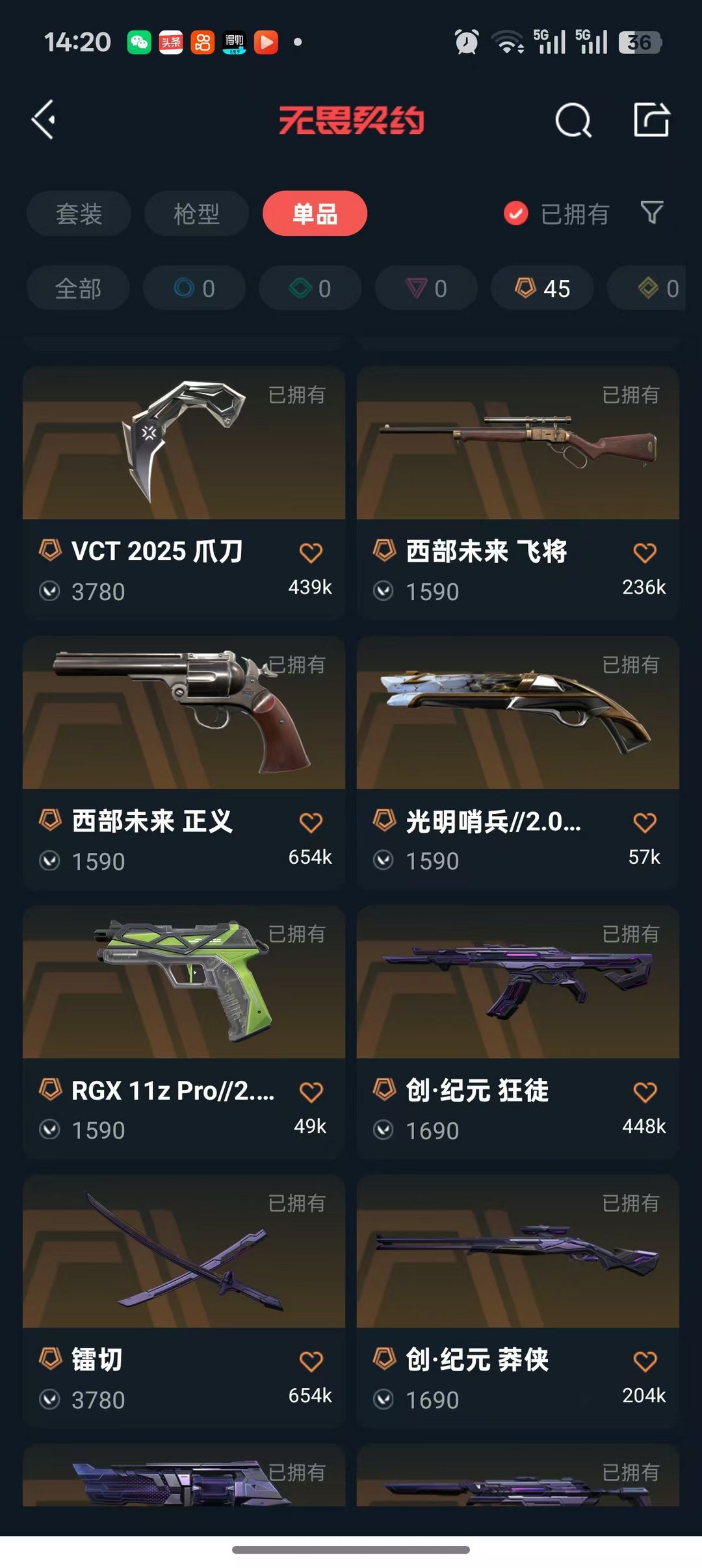Open the 创·纪元 狂徒 card
This screenshot has width=702, height=1568.
pos(518,1031)
